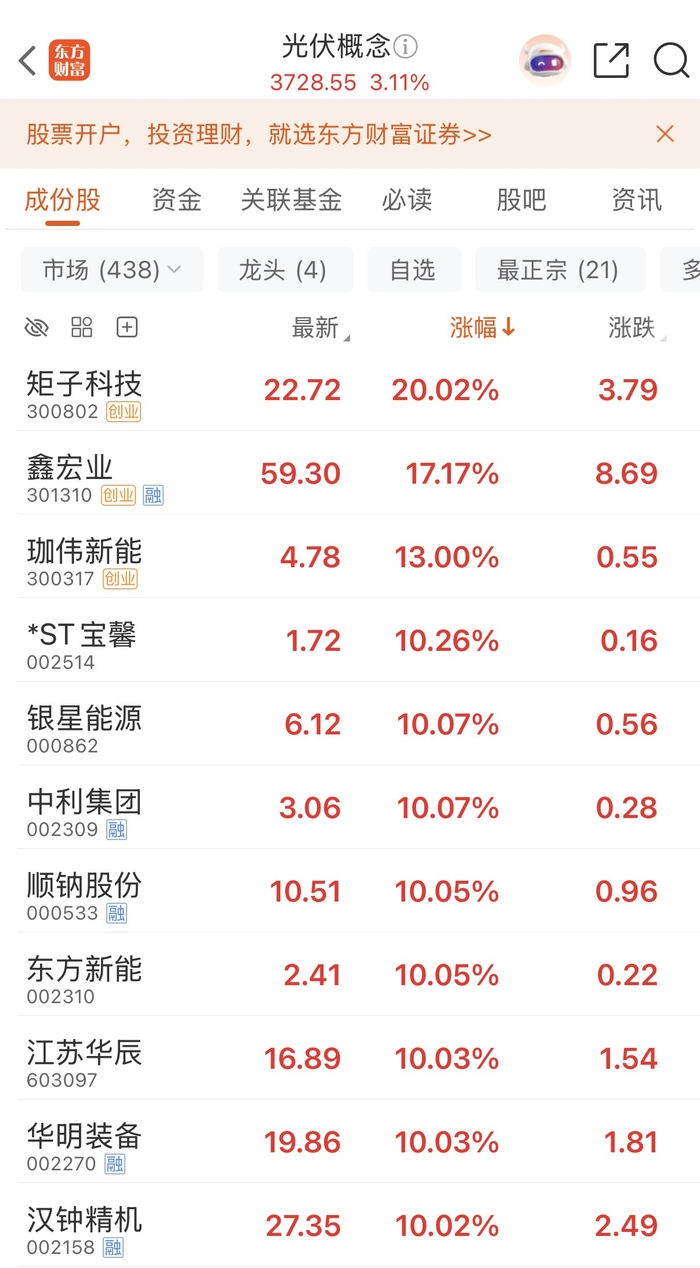
Task: Toggle the hide-eye icon in list header
Action: [36, 327]
